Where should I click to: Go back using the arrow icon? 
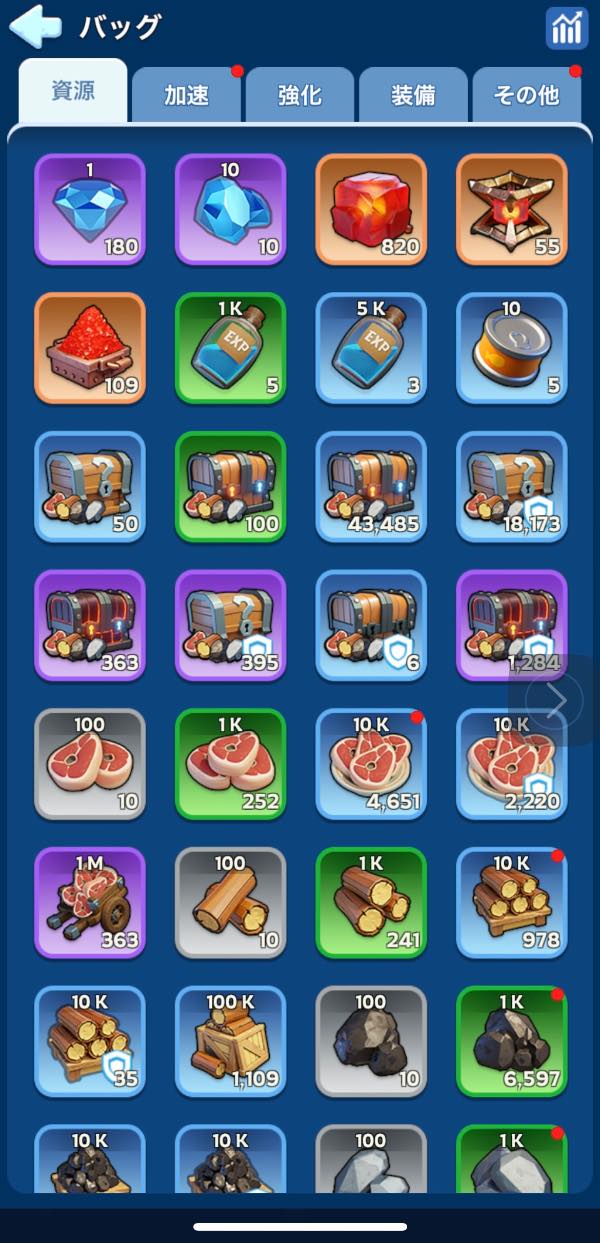coord(35,27)
